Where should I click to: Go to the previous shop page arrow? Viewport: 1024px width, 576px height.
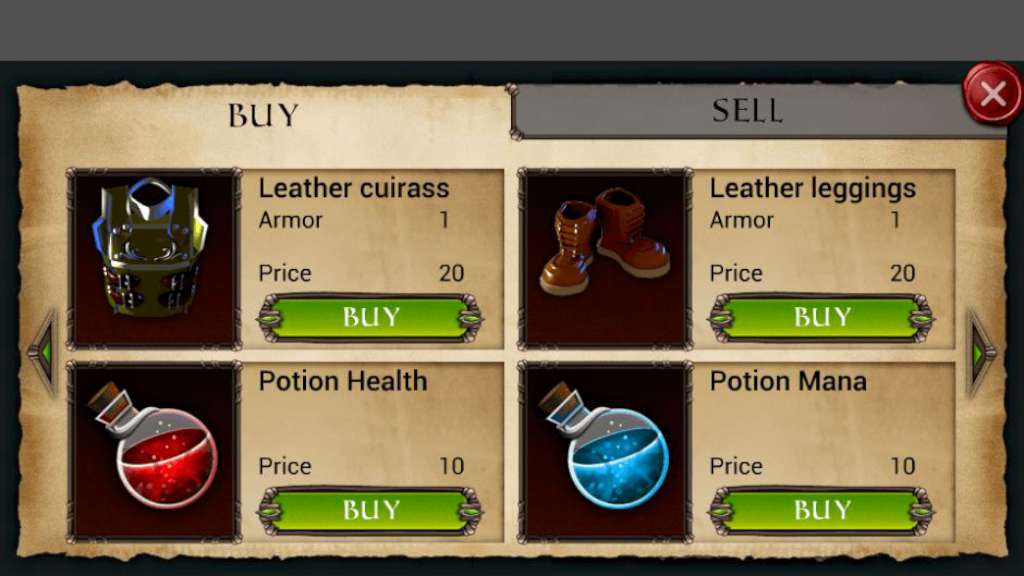pos(42,353)
